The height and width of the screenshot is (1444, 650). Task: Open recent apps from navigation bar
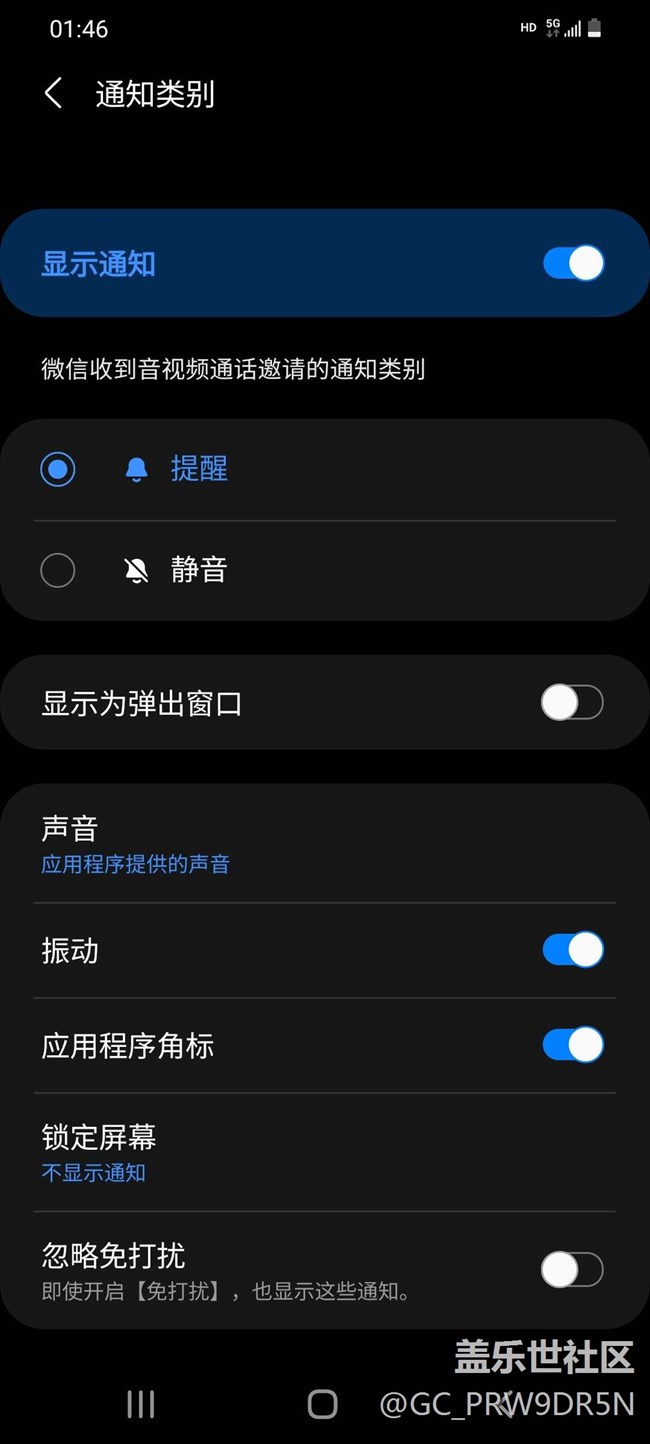(141, 1405)
